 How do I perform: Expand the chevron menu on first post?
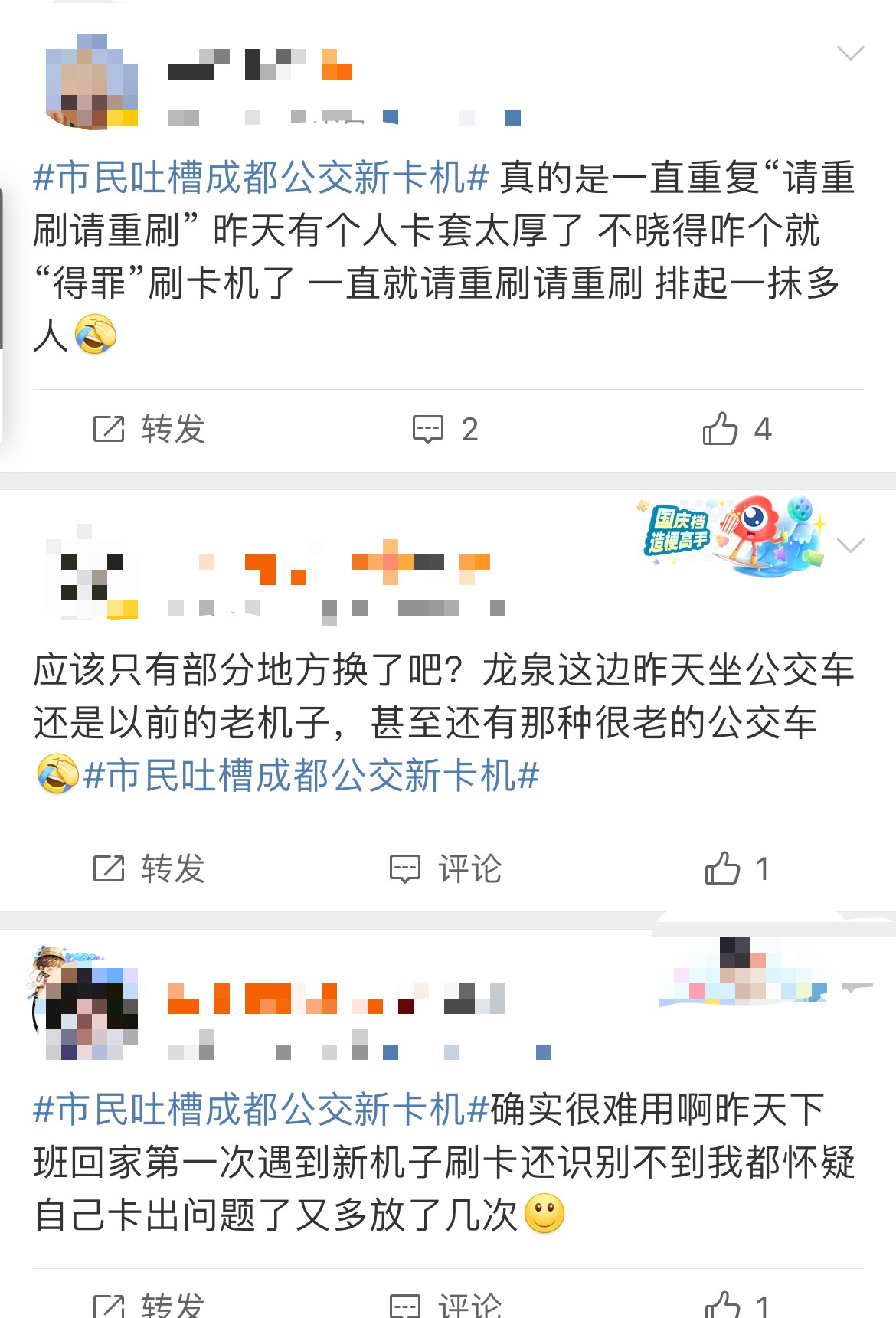pos(850,53)
